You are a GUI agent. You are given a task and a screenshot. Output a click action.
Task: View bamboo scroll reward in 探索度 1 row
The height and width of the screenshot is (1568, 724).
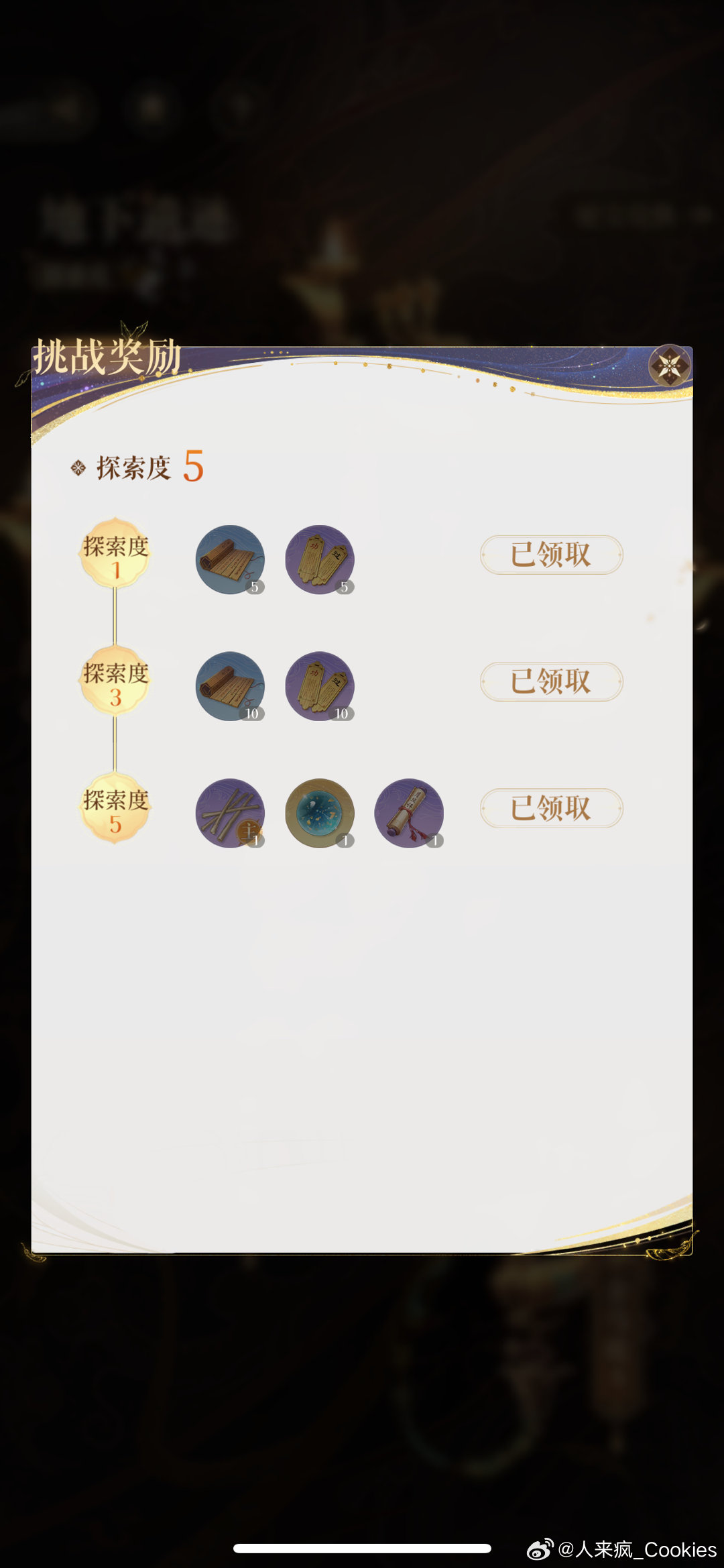pyautogui.click(x=230, y=559)
